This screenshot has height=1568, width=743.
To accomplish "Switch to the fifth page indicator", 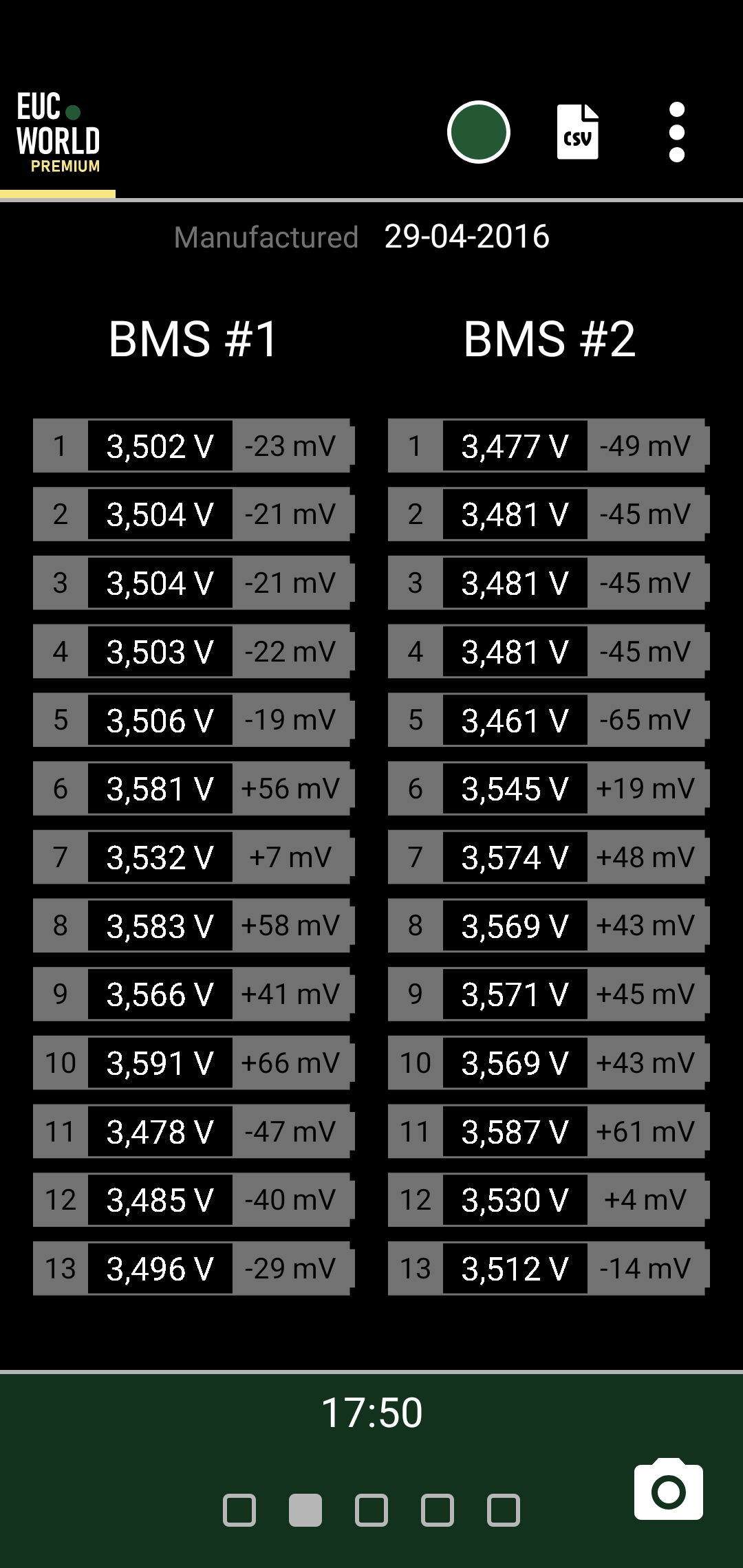I will tap(504, 1510).
